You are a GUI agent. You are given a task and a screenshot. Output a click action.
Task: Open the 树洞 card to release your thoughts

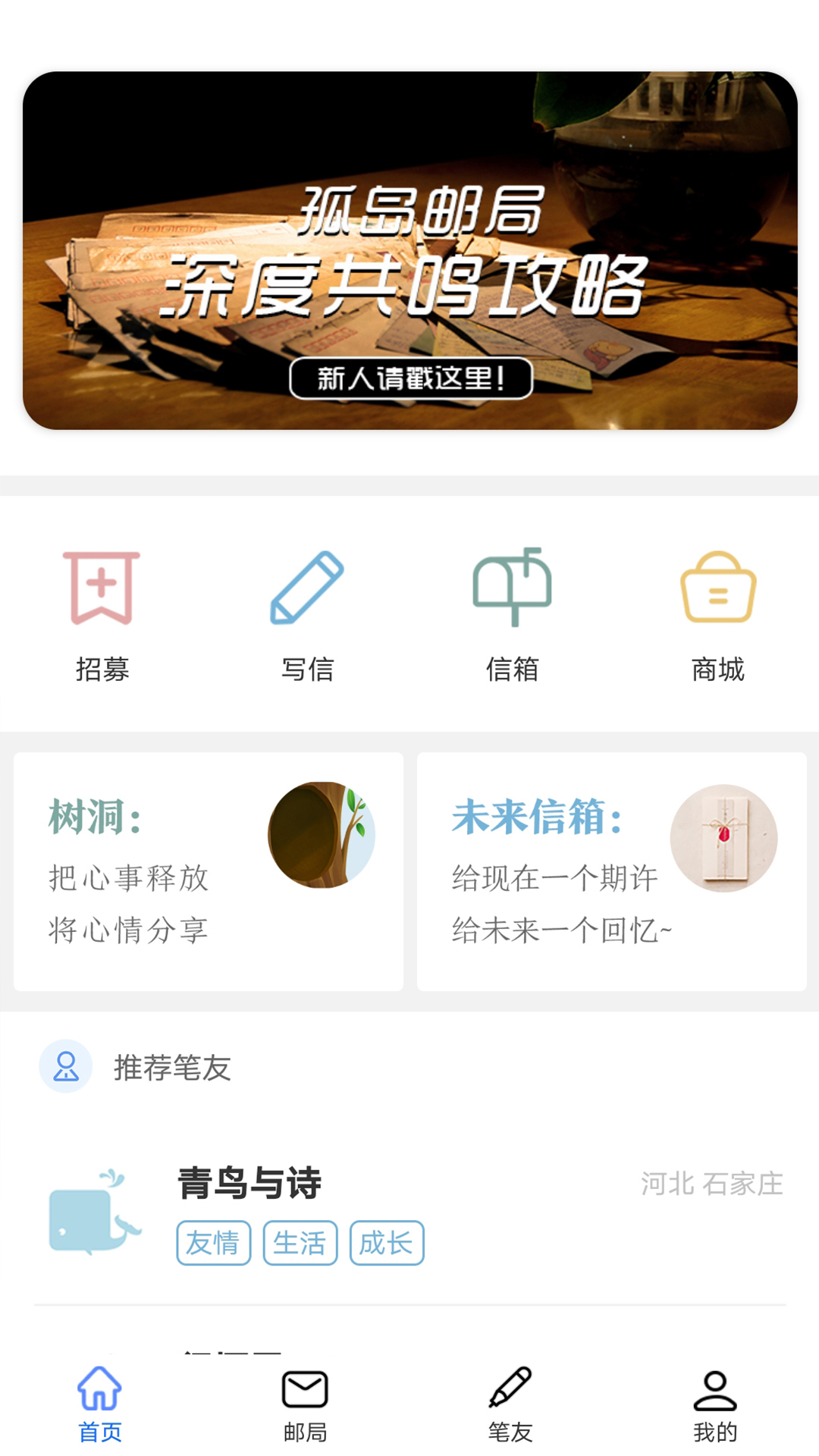click(x=208, y=871)
